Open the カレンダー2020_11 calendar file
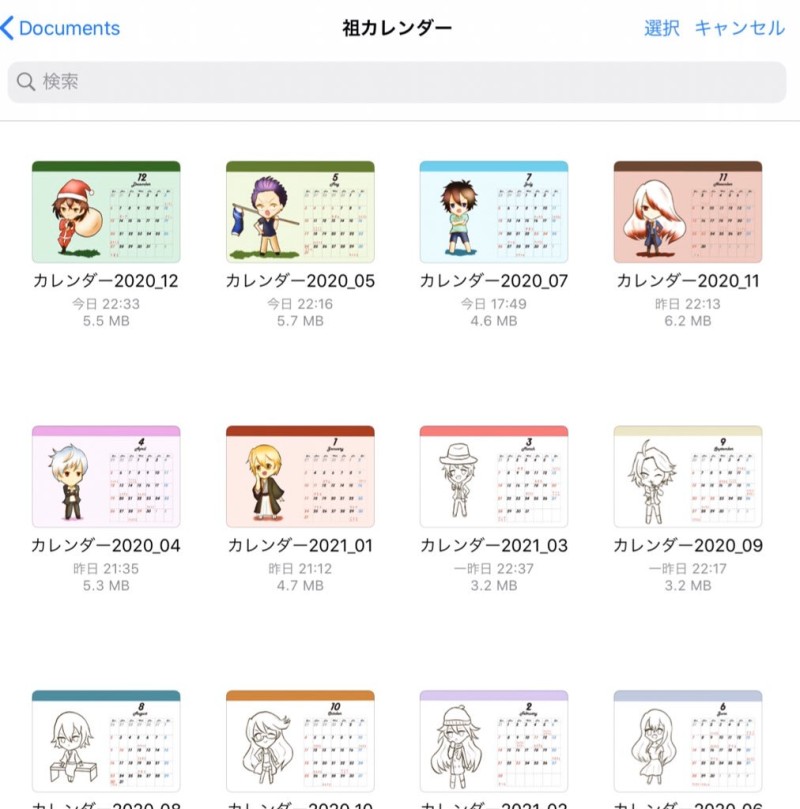This screenshot has height=809, width=800. (x=688, y=212)
